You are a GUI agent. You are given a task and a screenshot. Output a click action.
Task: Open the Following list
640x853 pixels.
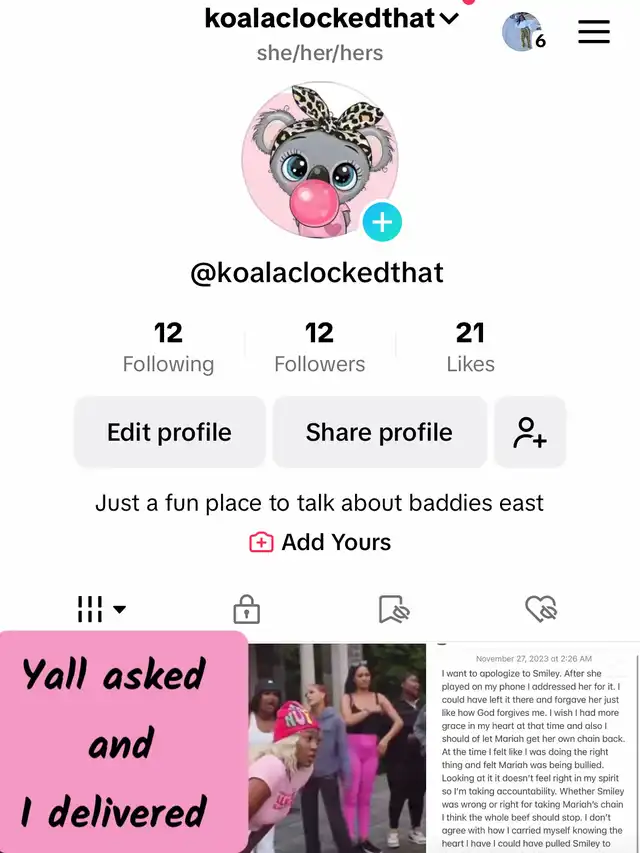click(168, 347)
